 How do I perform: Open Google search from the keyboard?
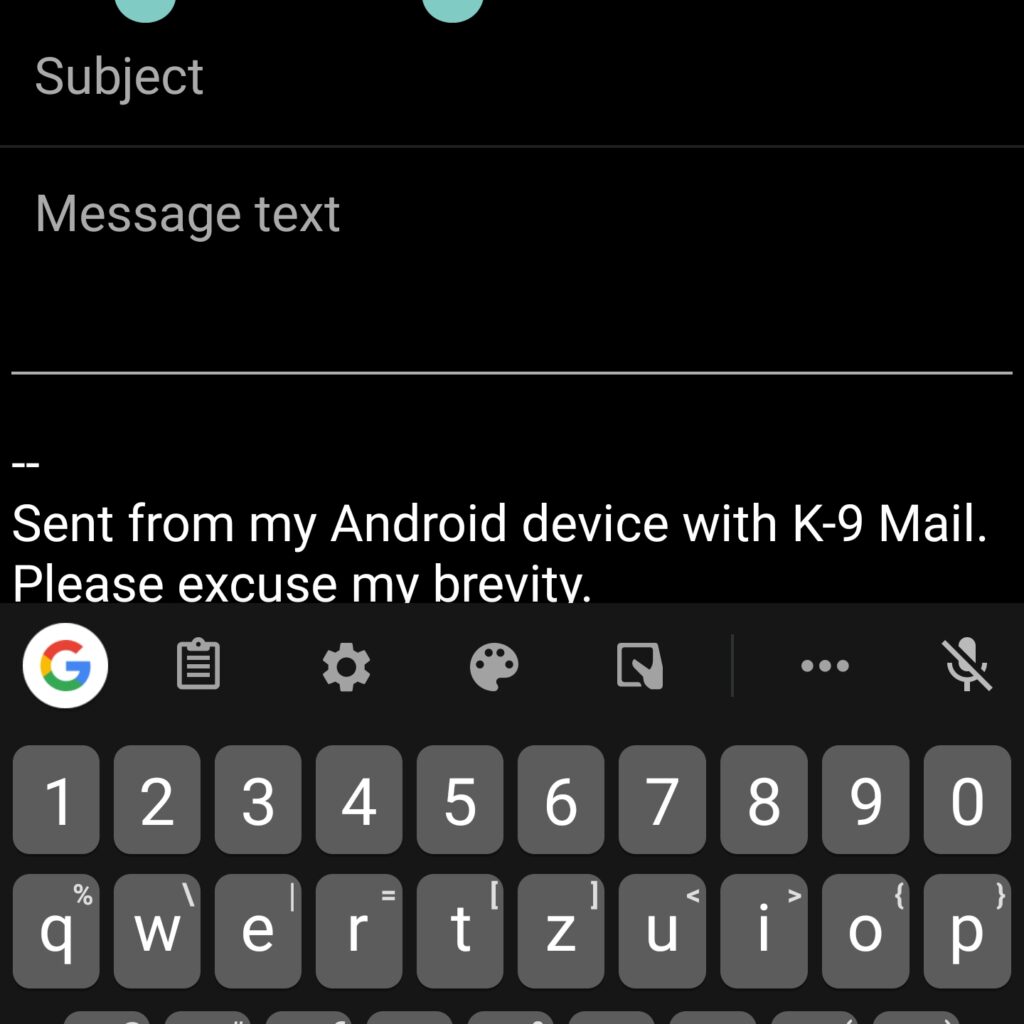(65, 665)
